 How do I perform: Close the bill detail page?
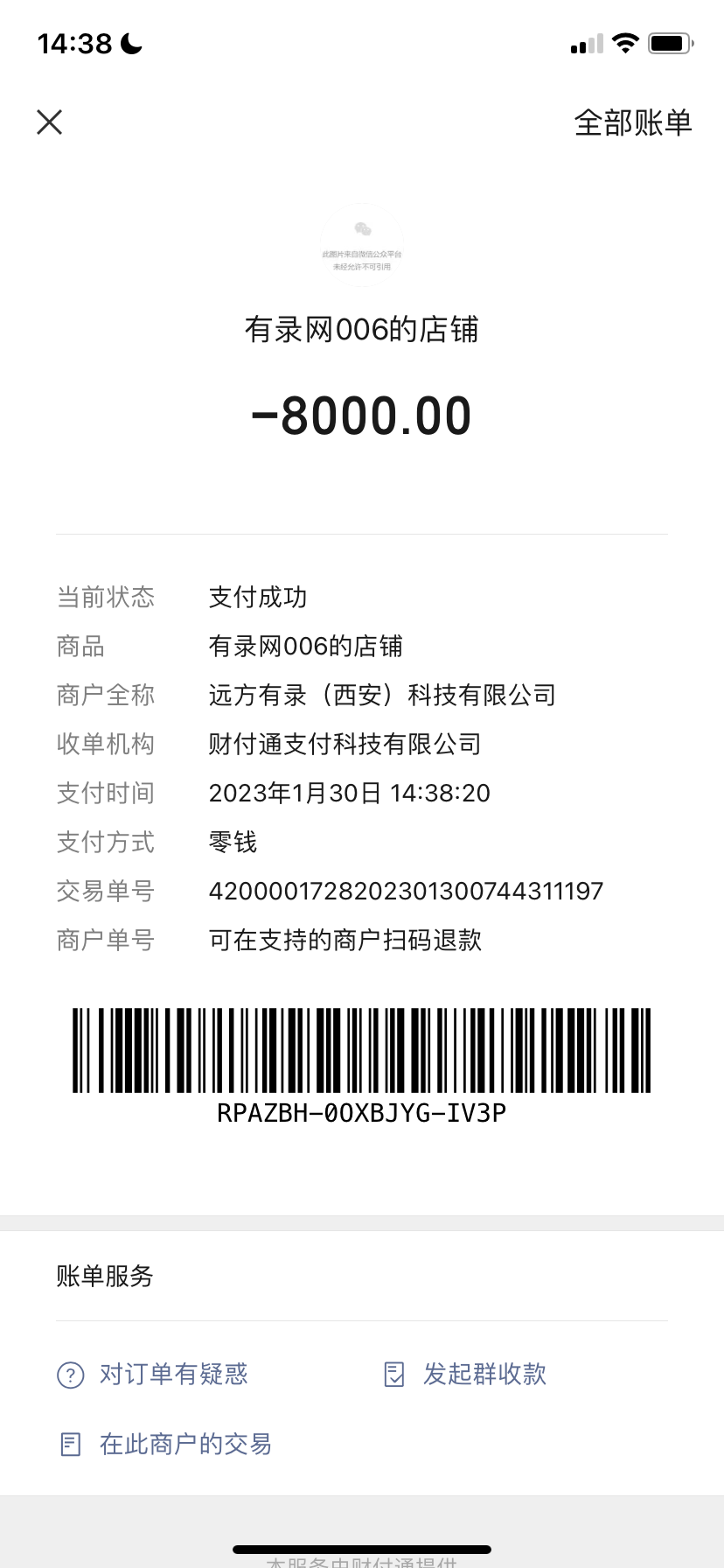tap(50, 122)
